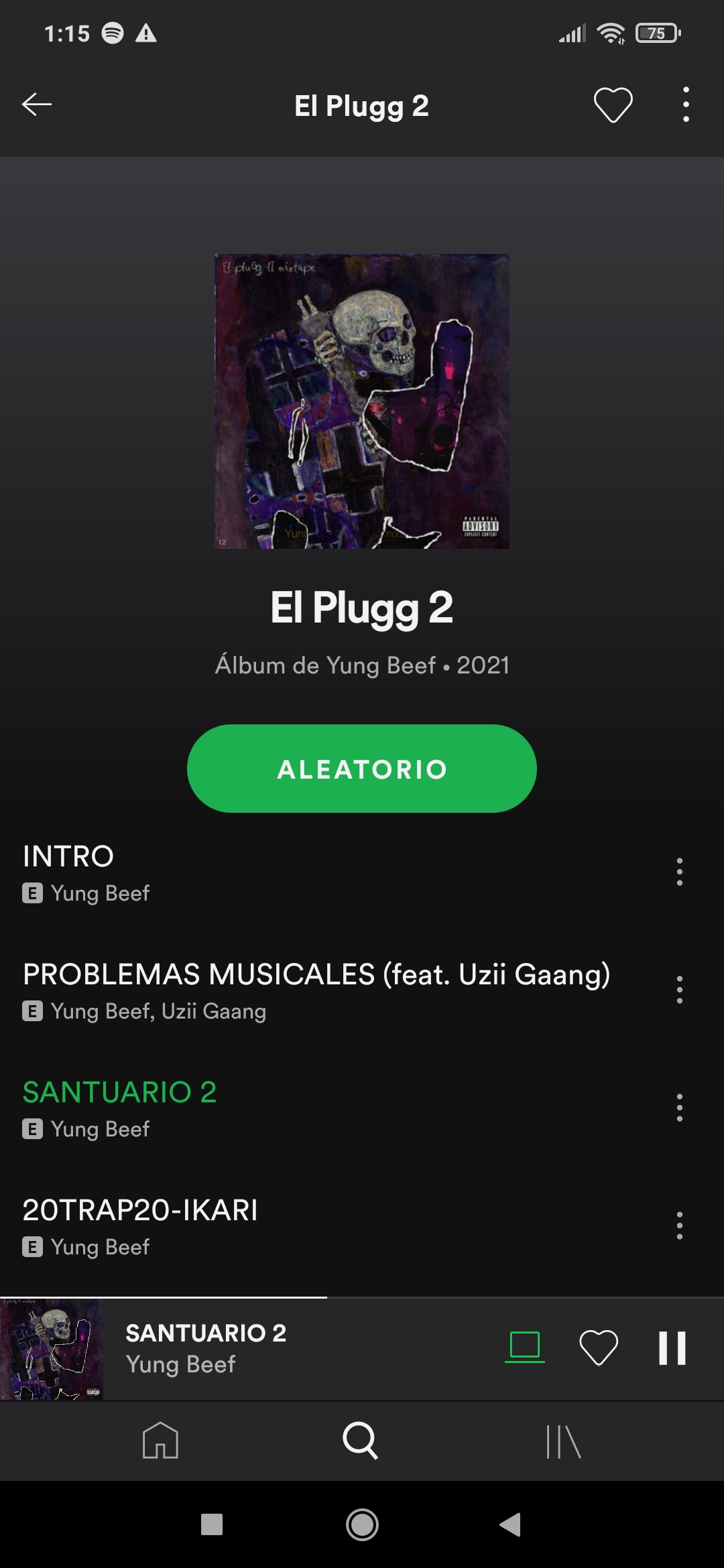Screen dimensions: 724x1568
Task: Switch to the Library tab
Action: (563, 1440)
